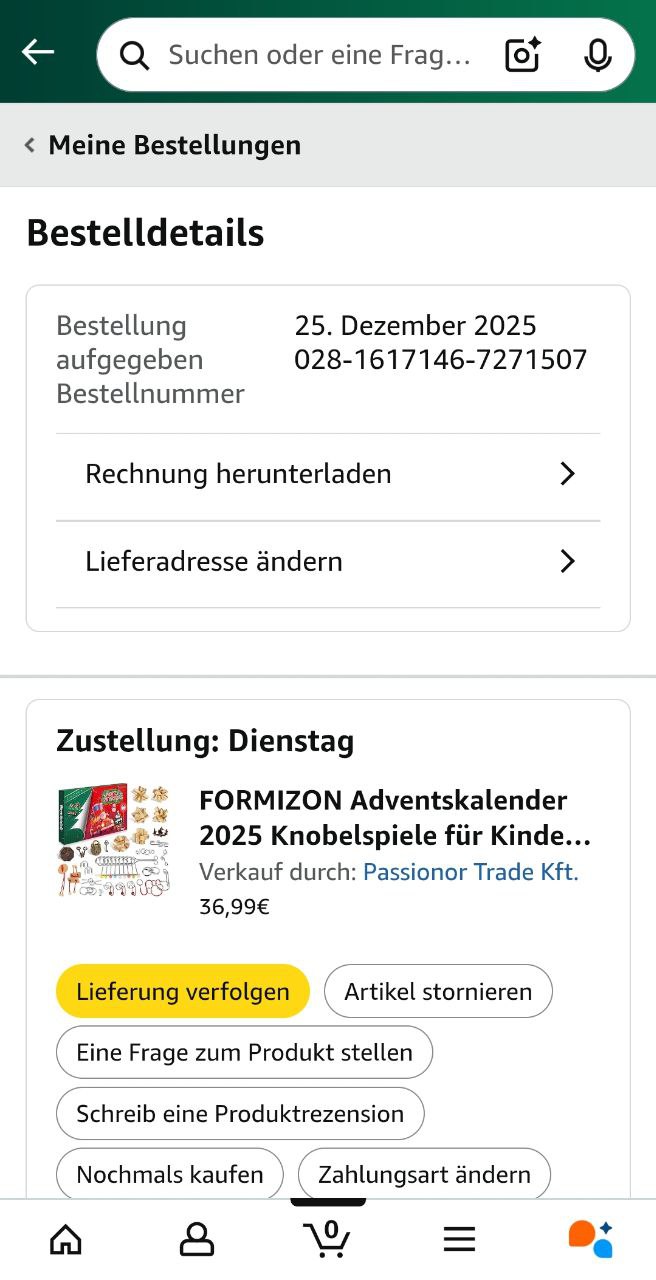Launch the AI assistant chat
Image resolution: width=656 pixels, height=1280 pixels.
click(x=590, y=1240)
